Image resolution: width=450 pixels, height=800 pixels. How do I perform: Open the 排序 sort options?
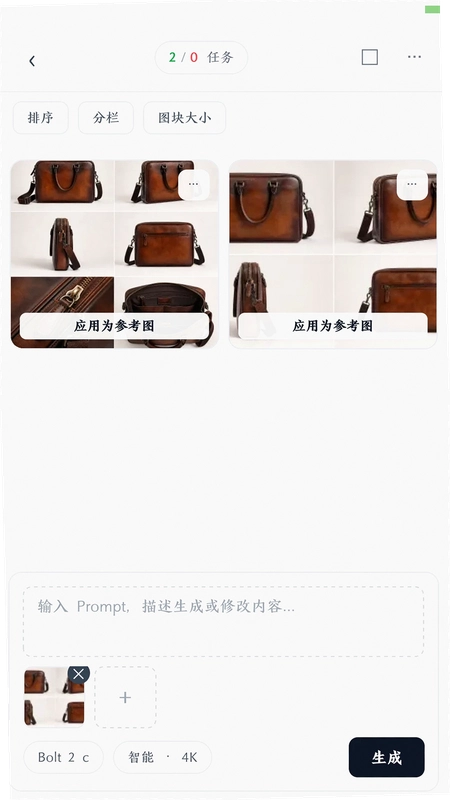pos(41,118)
